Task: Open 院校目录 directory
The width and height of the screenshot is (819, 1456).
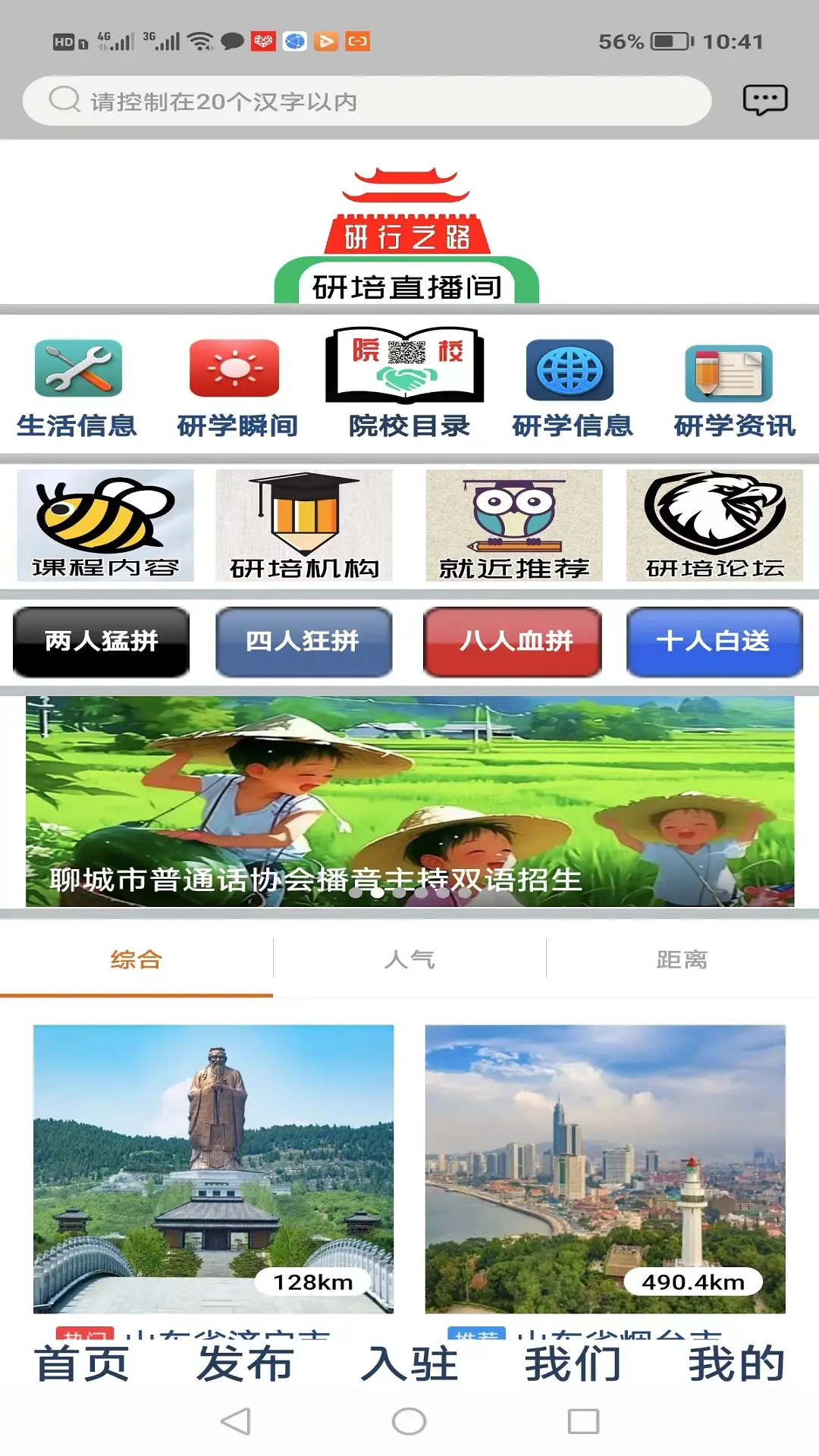Action: point(408,384)
